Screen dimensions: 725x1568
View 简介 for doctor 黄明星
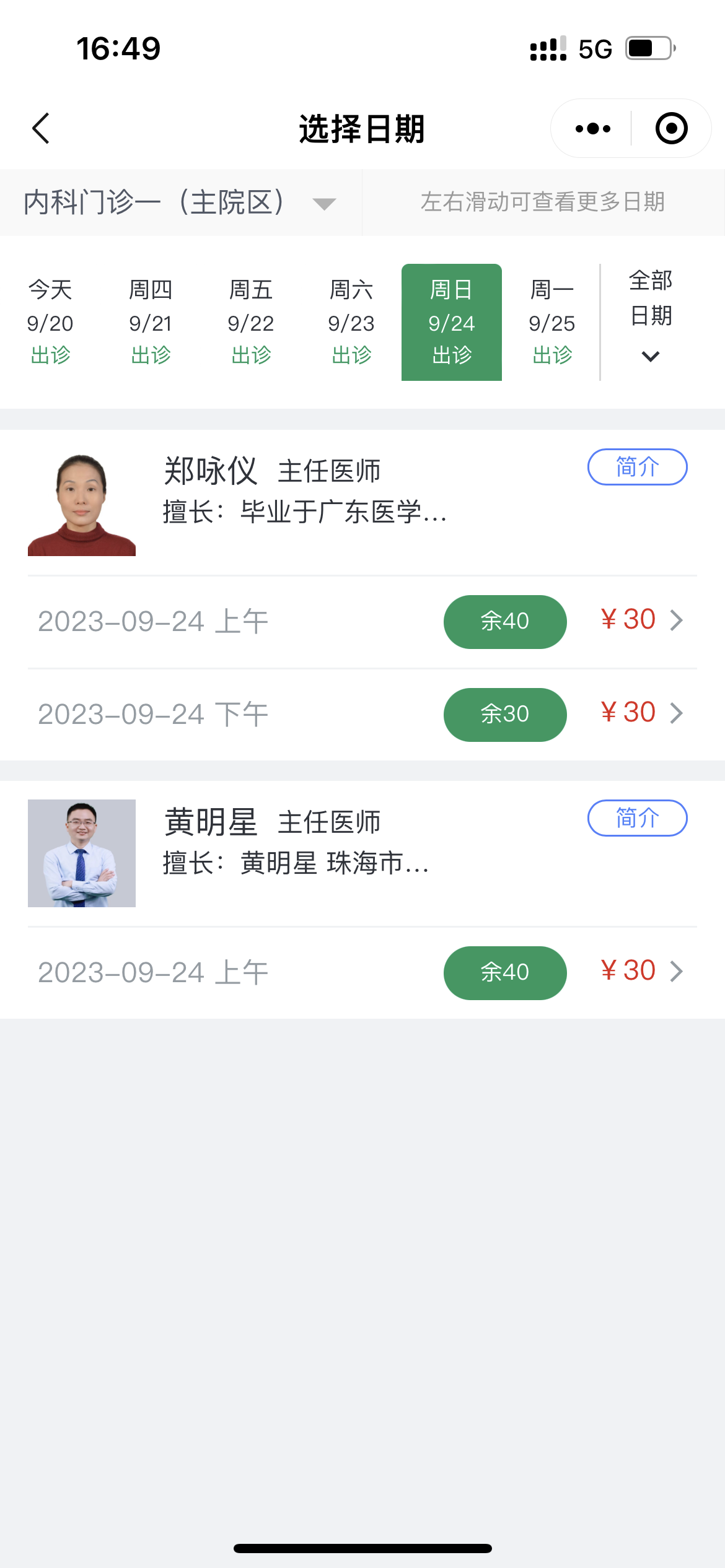pyautogui.click(x=637, y=818)
